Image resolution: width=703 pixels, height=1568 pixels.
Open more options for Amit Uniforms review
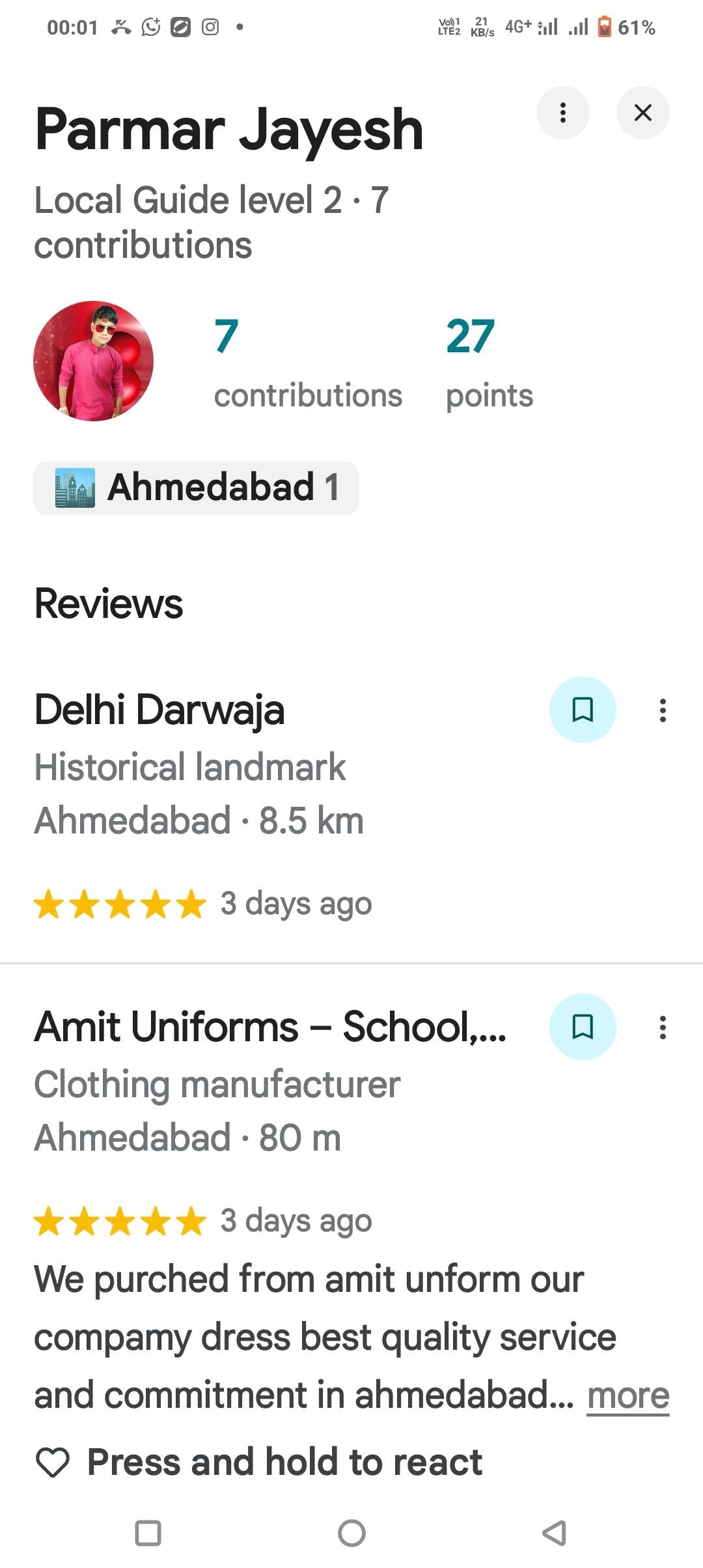(663, 1028)
